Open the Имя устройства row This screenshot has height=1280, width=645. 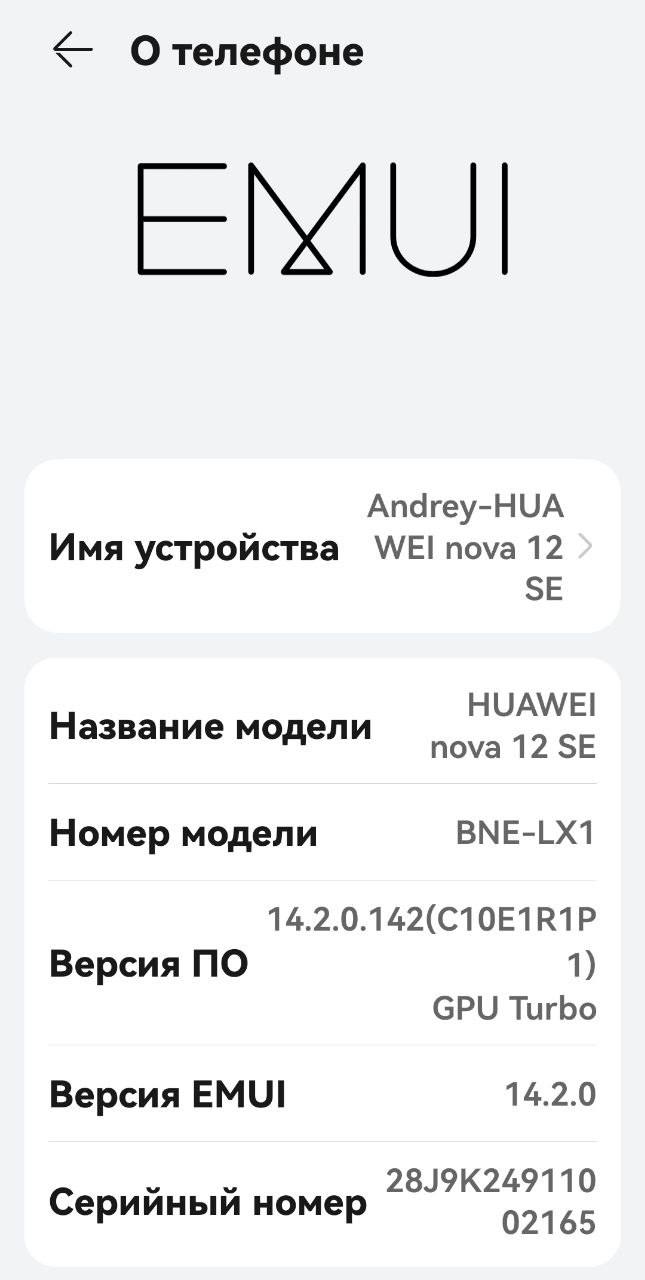click(322, 547)
